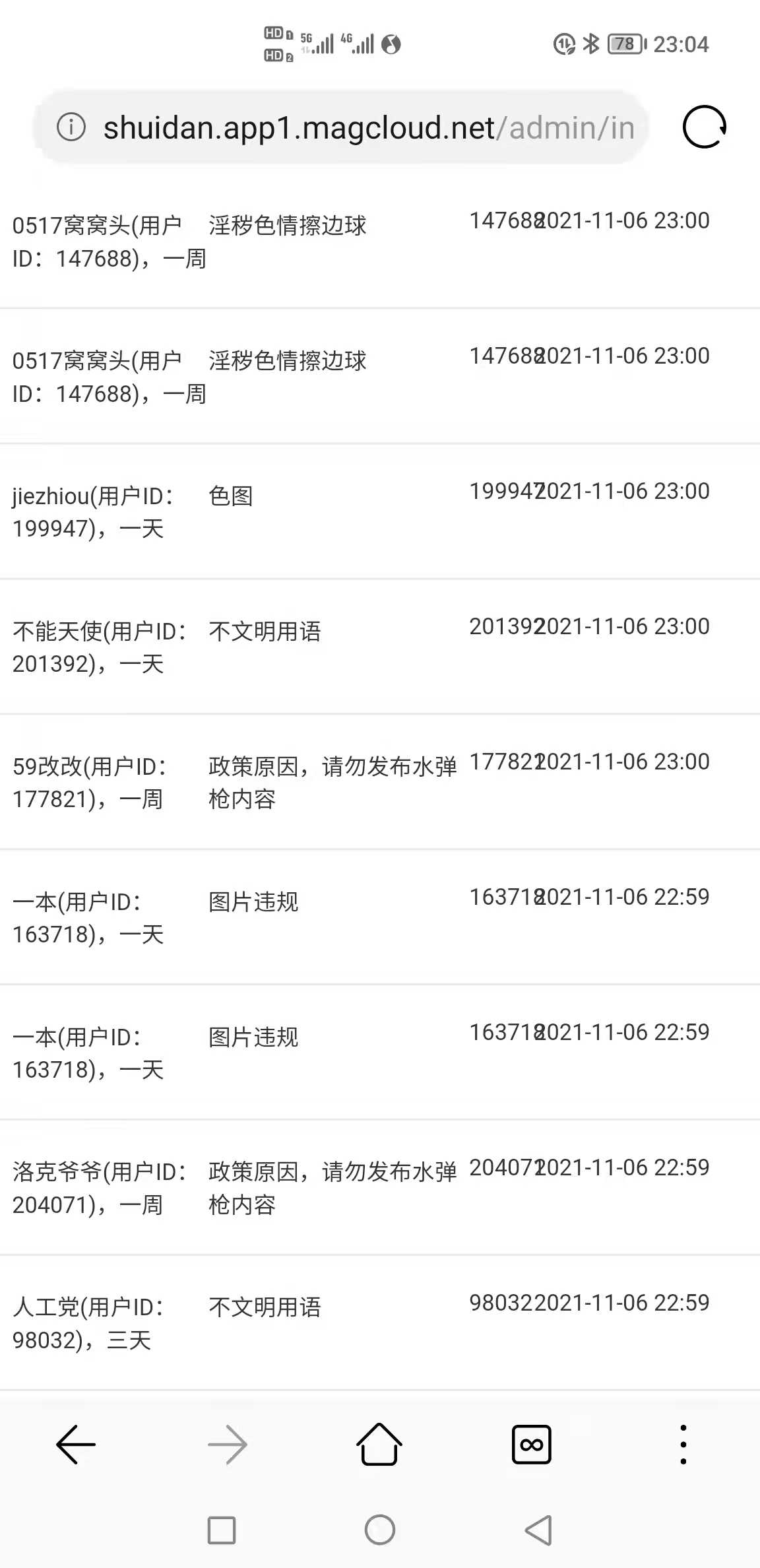760x1568 pixels.
Task: Go back to previous page
Action: [76, 1445]
